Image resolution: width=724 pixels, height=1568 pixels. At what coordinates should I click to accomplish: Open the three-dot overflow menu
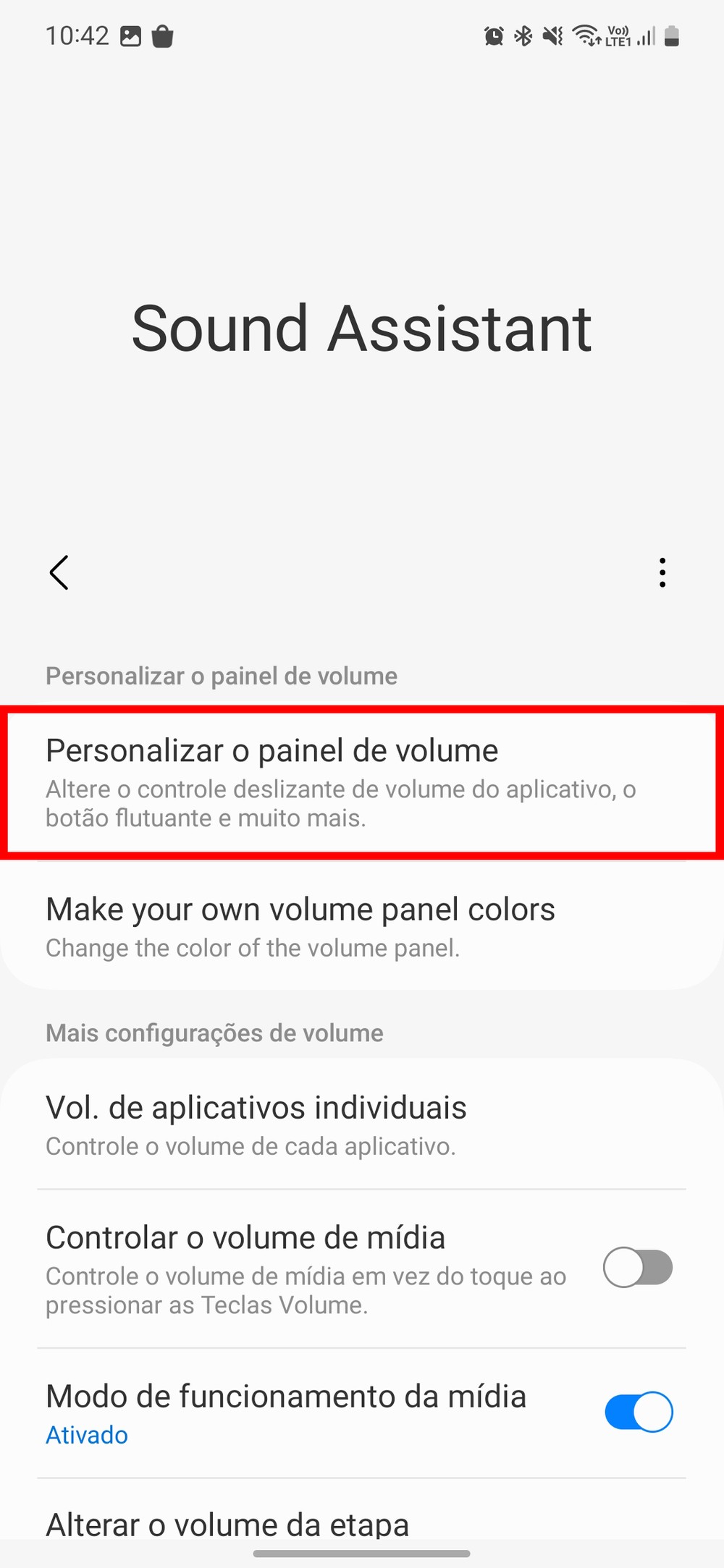(x=662, y=572)
